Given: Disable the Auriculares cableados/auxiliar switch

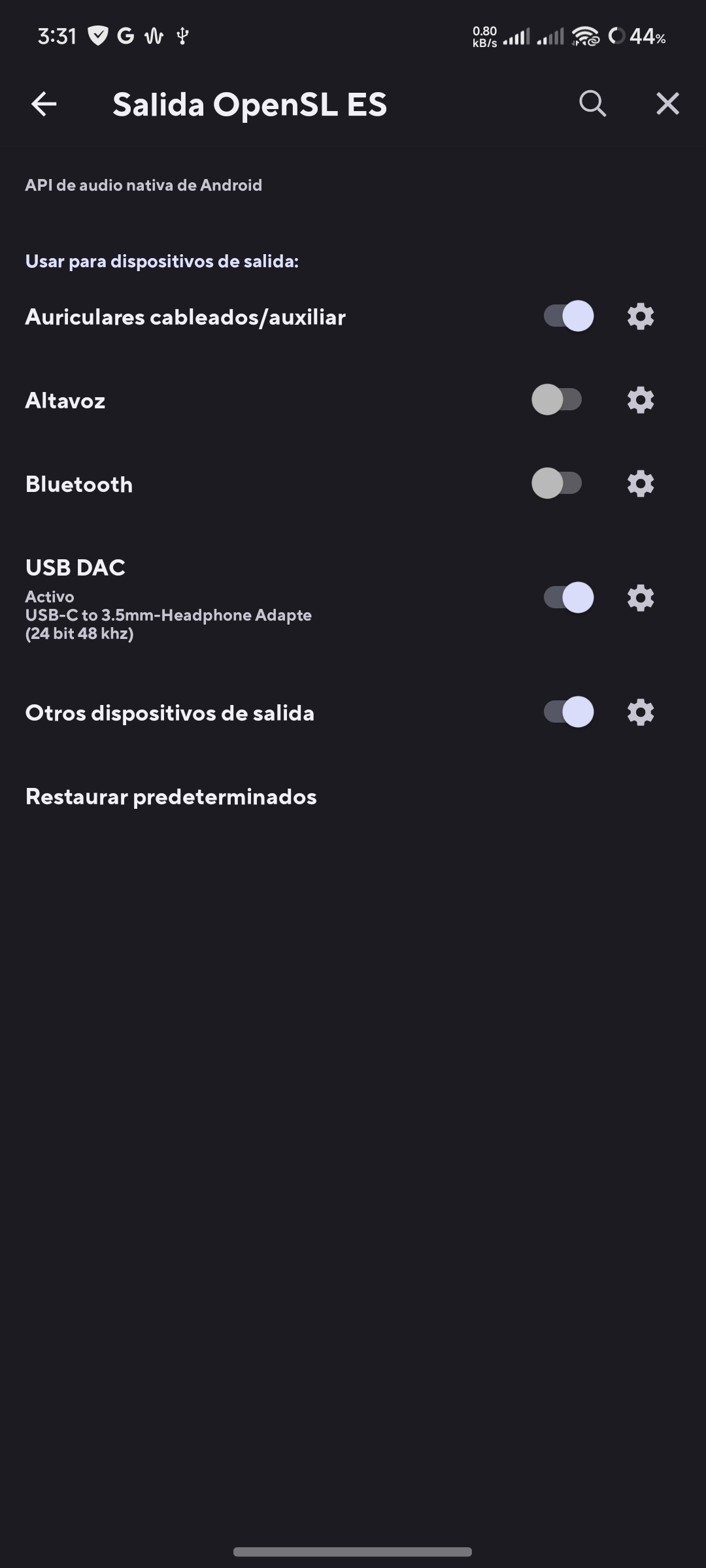Looking at the screenshot, I should (x=569, y=316).
